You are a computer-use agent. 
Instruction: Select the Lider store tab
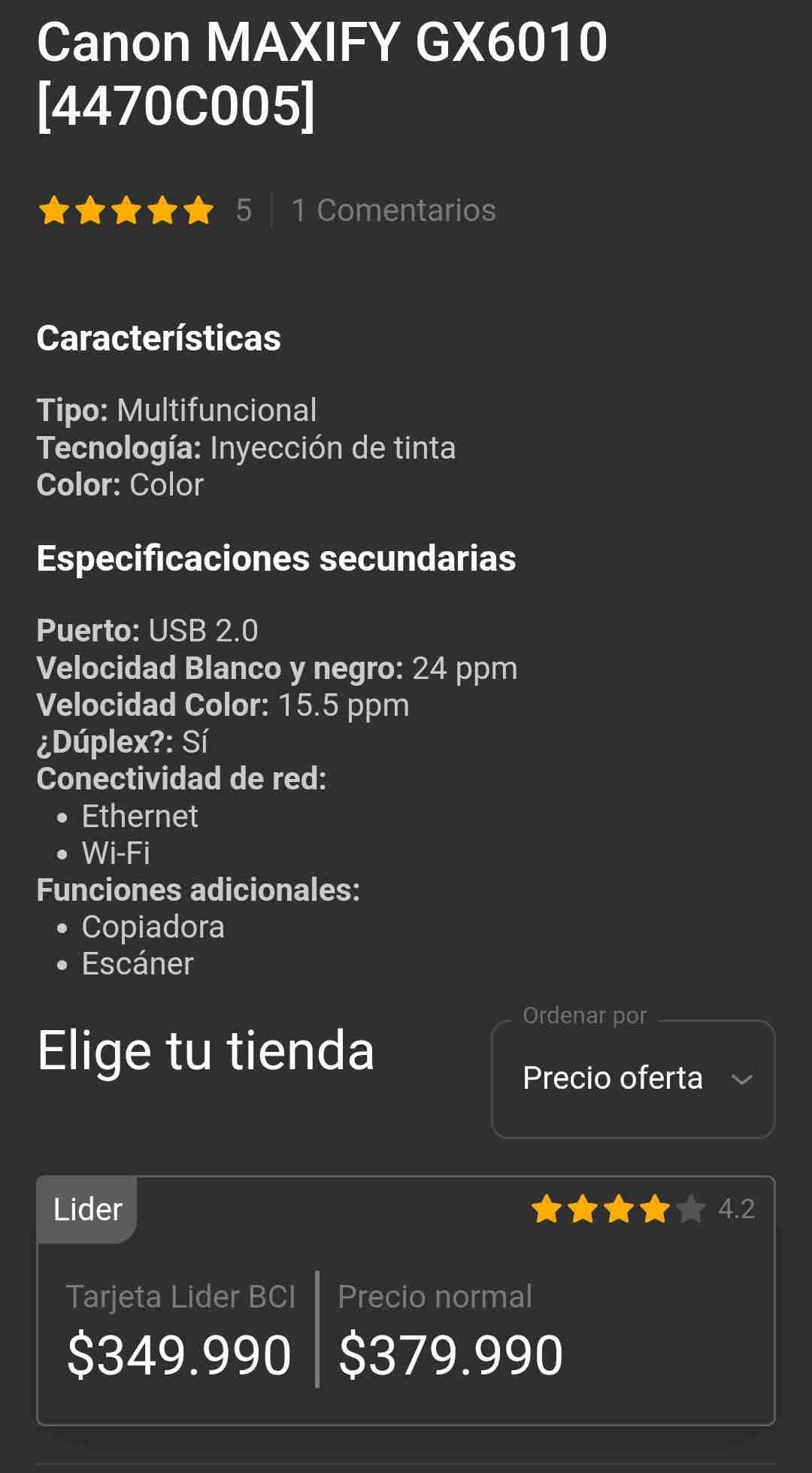click(x=86, y=1209)
